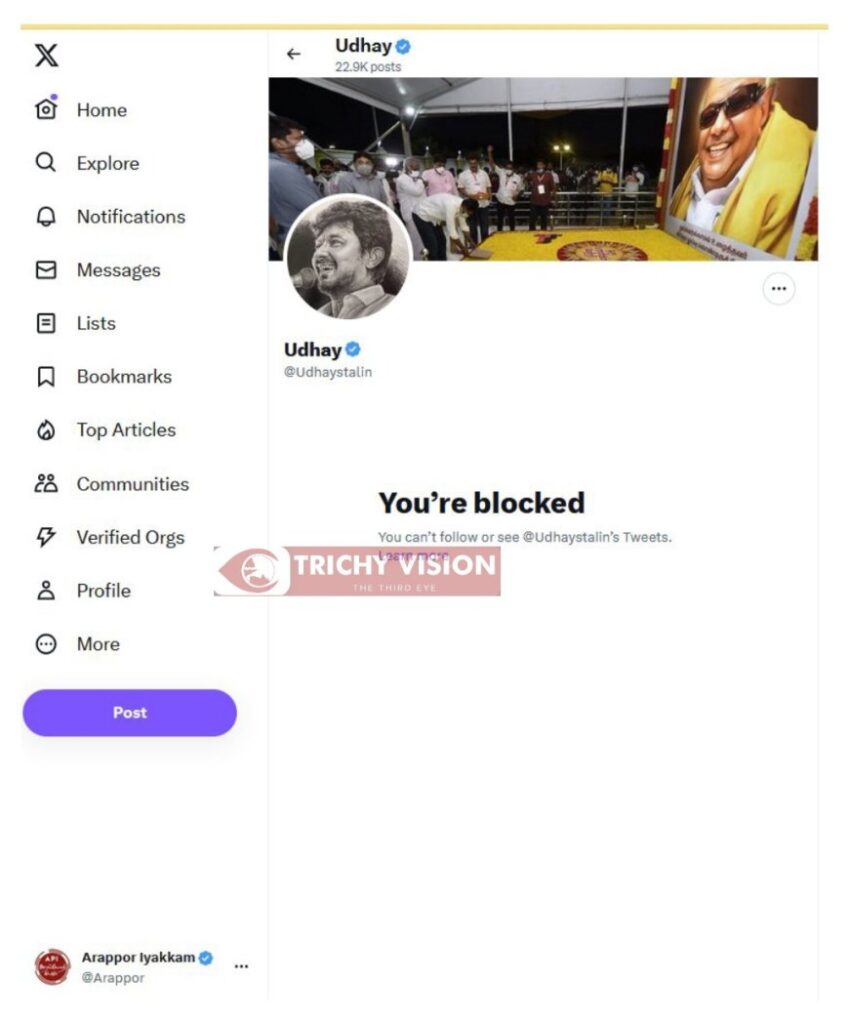Viewport: 849px width, 1024px height.
Task: Tap the X logo
Action: coord(46,56)
